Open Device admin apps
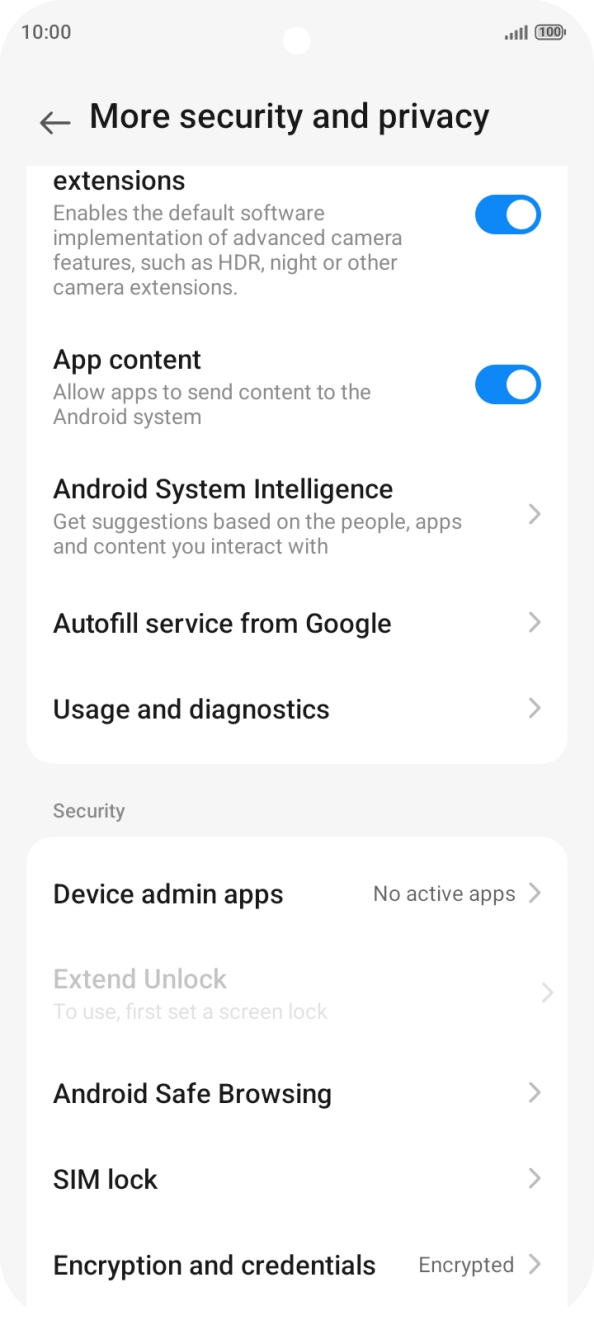The width and height of the screenshot is (594, 1320). click(297, 894)
